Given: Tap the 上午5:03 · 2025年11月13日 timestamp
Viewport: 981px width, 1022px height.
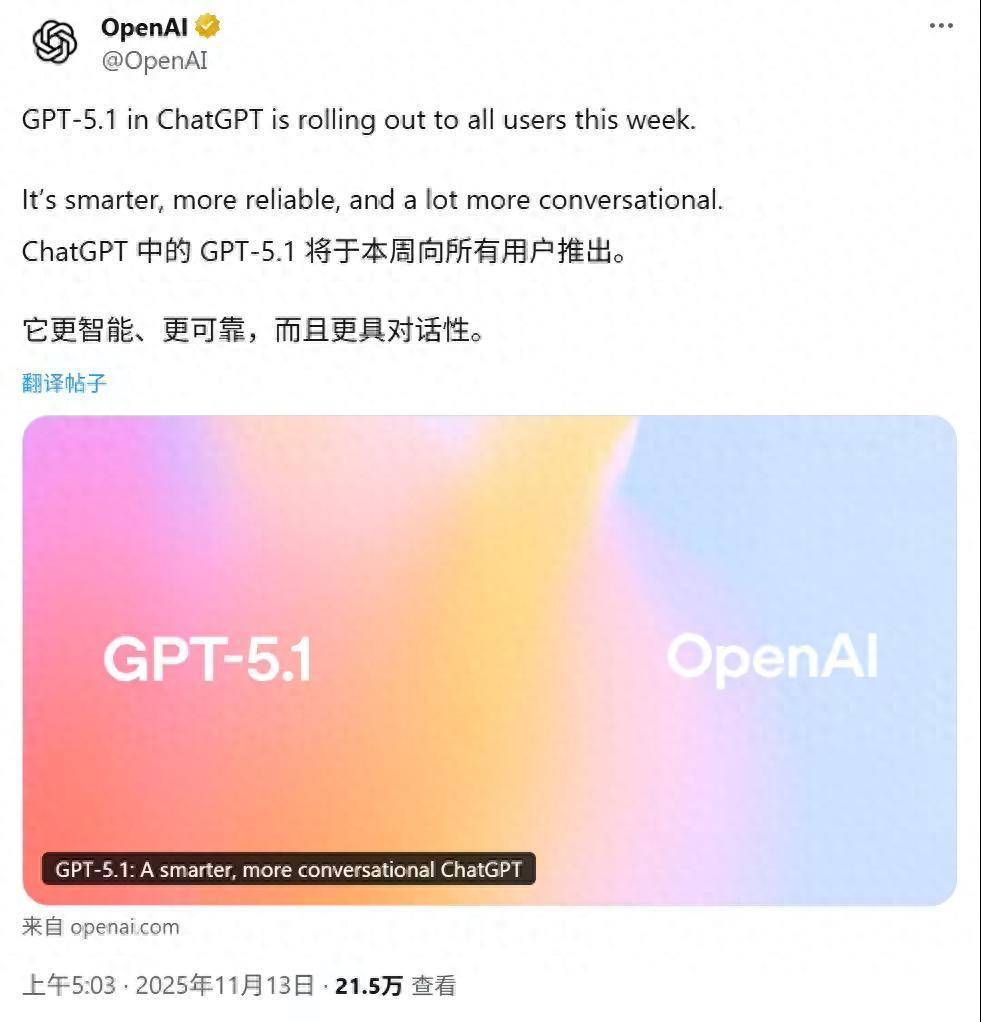Looking at the screenshot, I should [168, 986].
